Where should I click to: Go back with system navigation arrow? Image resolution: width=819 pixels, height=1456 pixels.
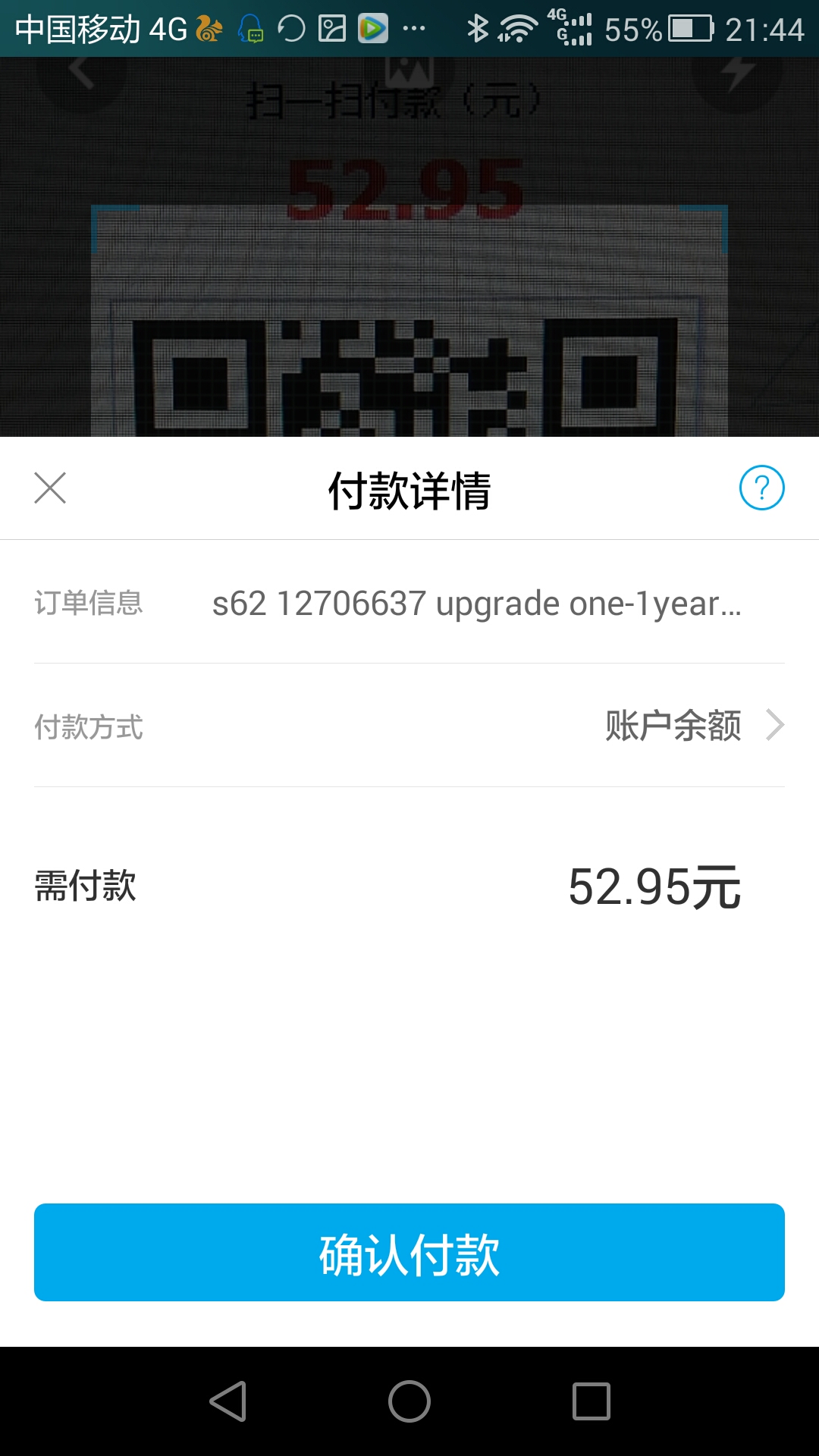(228, 1401)
